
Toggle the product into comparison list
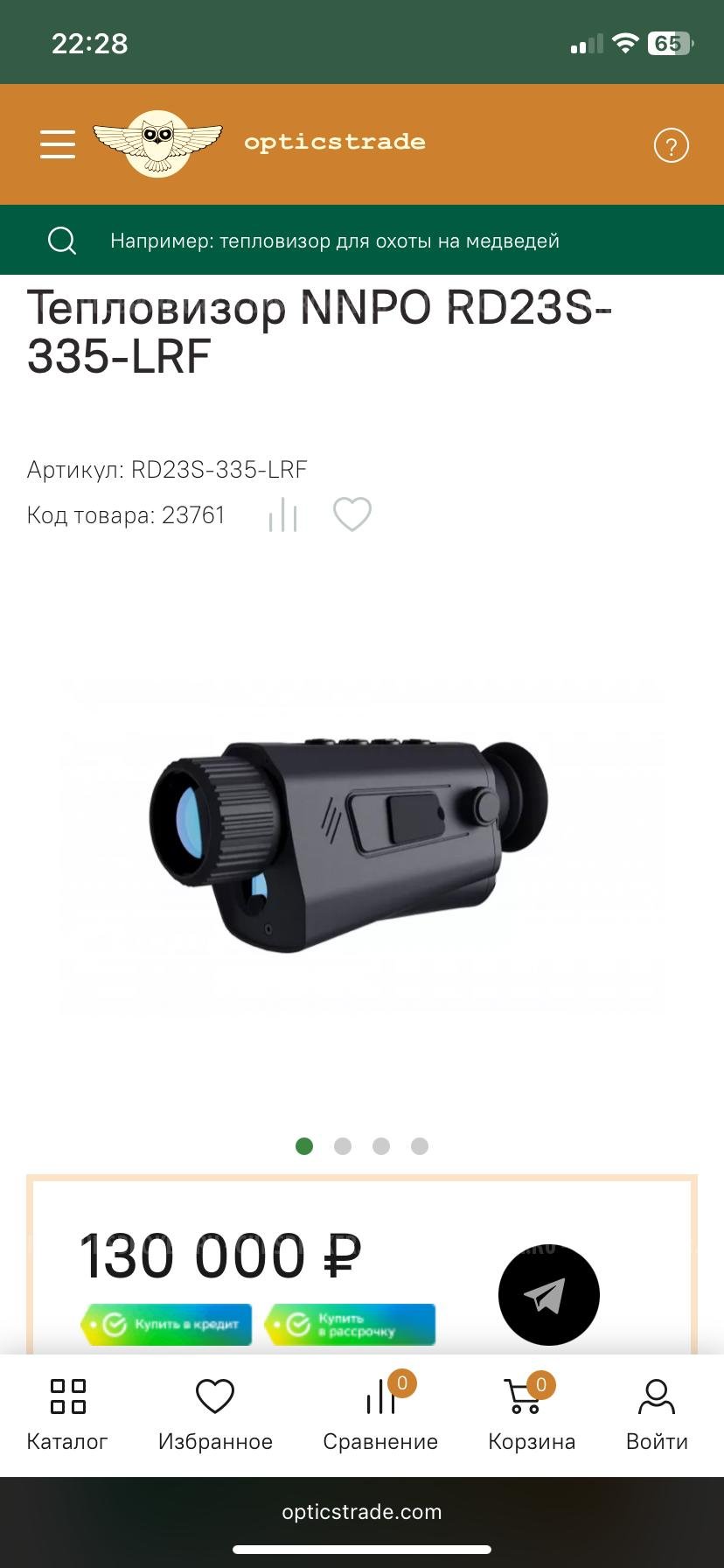point(282,514)
